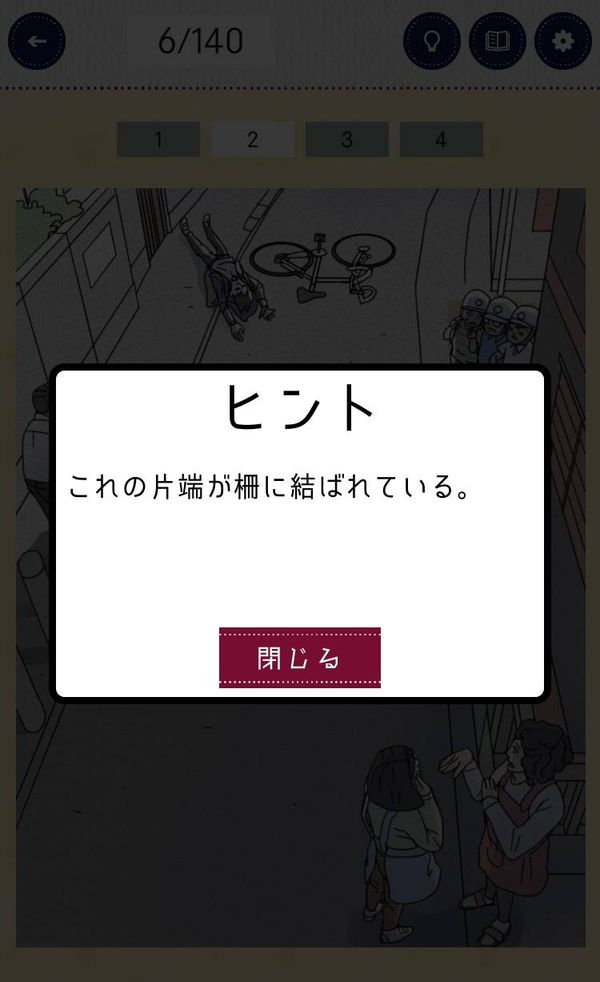Open the lightbulb hint button

(432, 41)
